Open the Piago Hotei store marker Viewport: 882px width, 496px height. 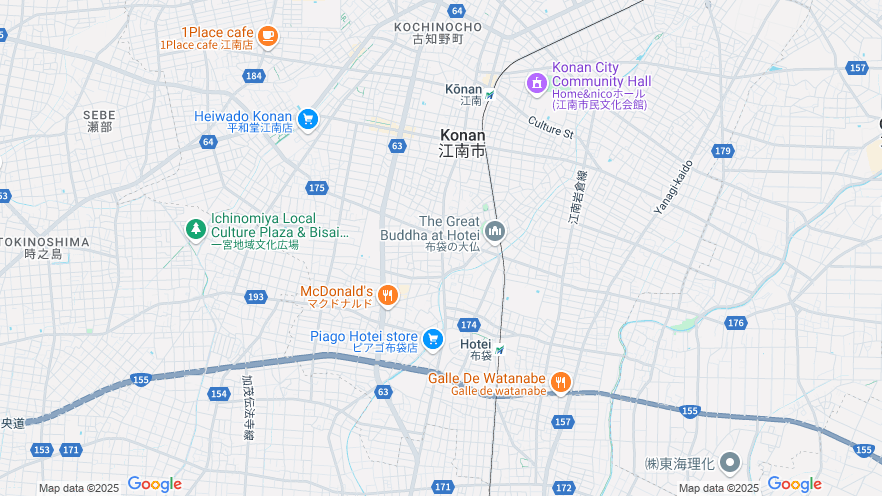(433, 340)
